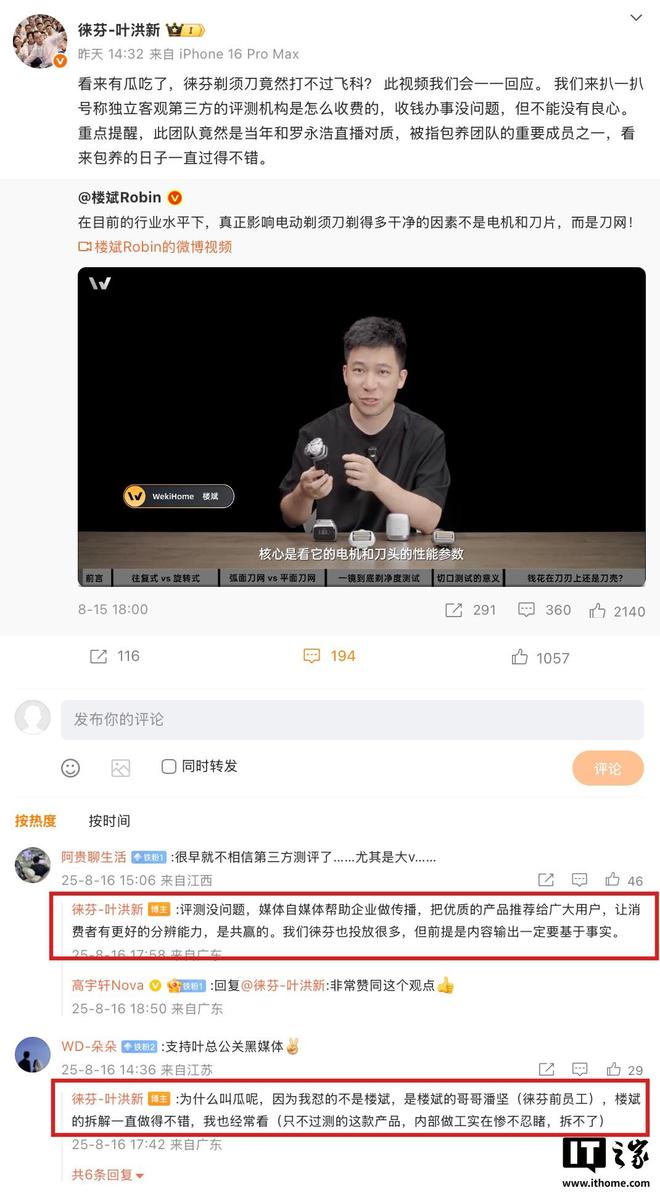
Task: Sort comments by 按热度
Action: (x=35, y=821)
